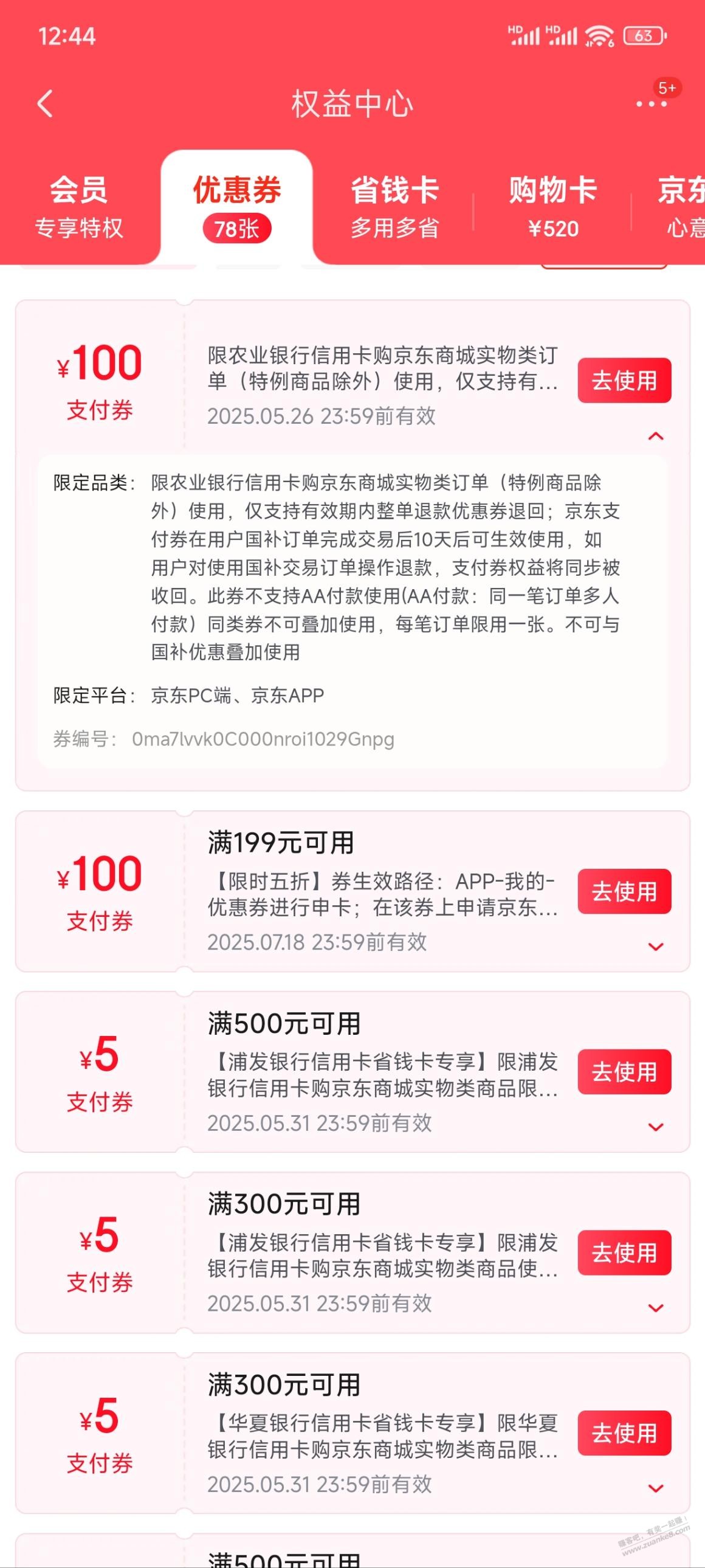The height and width of the screenshot is (1568, 705).
Task: Collapse details of the 农业银行 ¥100 coupon
Action: coord(655,436)
